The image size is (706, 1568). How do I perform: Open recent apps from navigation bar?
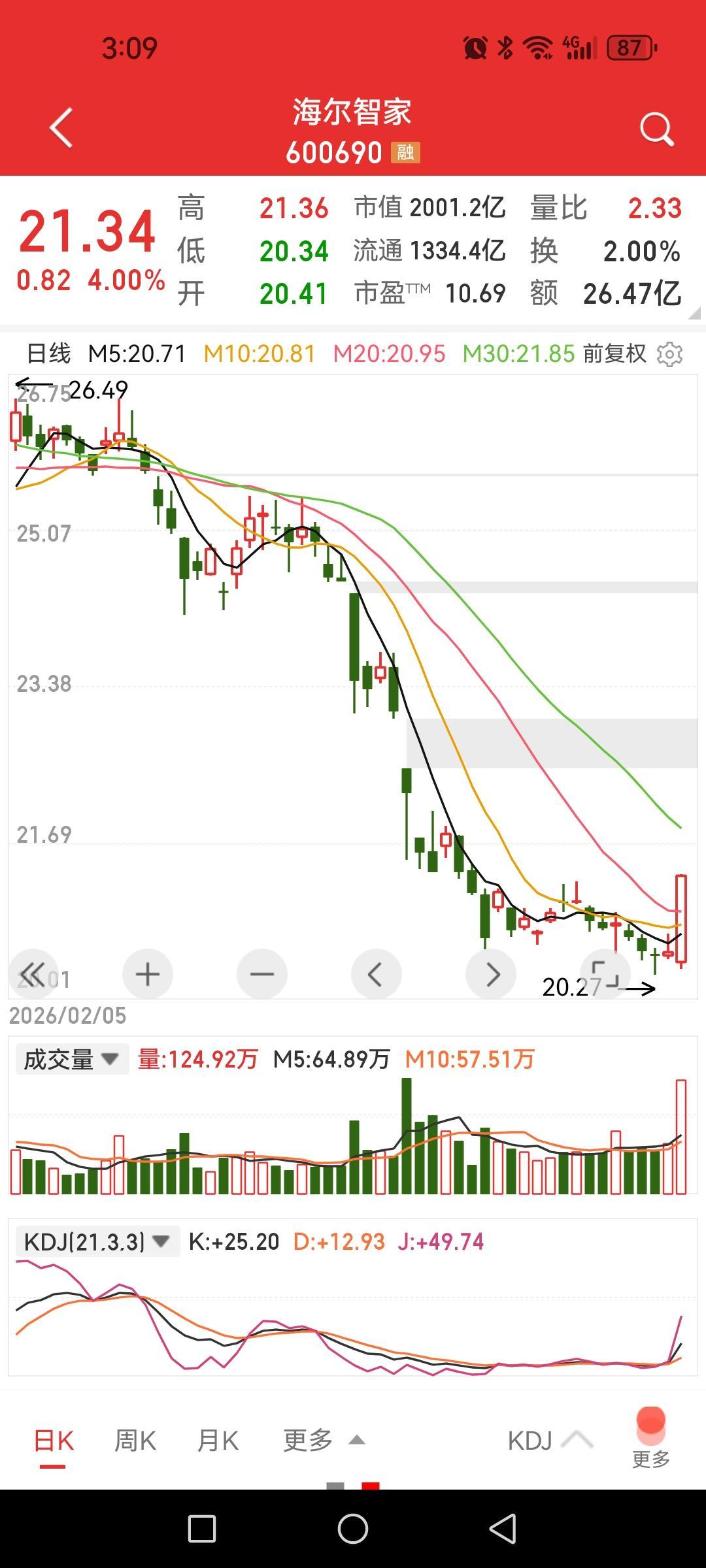pos(202,1529)
